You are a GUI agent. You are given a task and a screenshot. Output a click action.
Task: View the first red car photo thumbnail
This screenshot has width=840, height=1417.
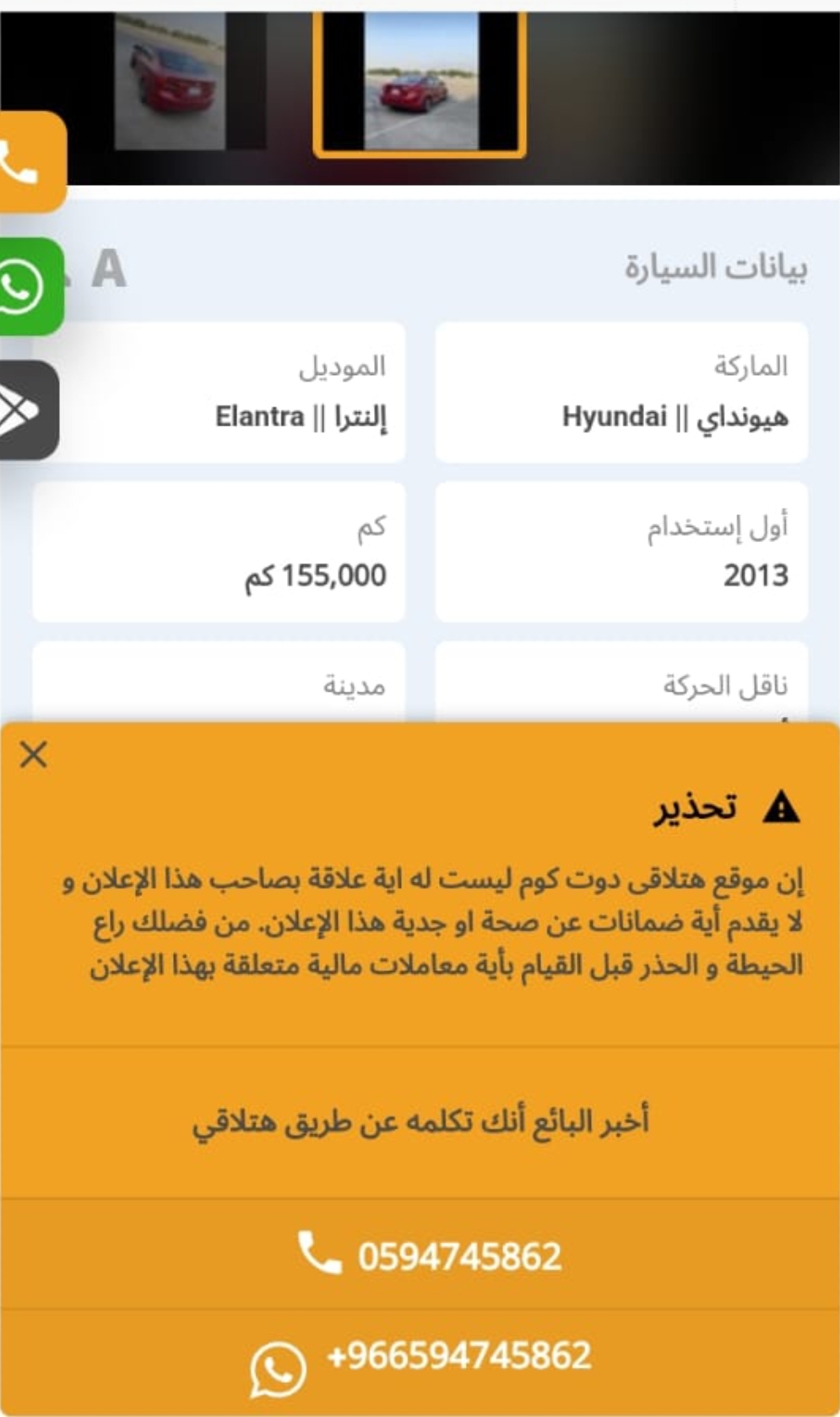pos(170,81)
